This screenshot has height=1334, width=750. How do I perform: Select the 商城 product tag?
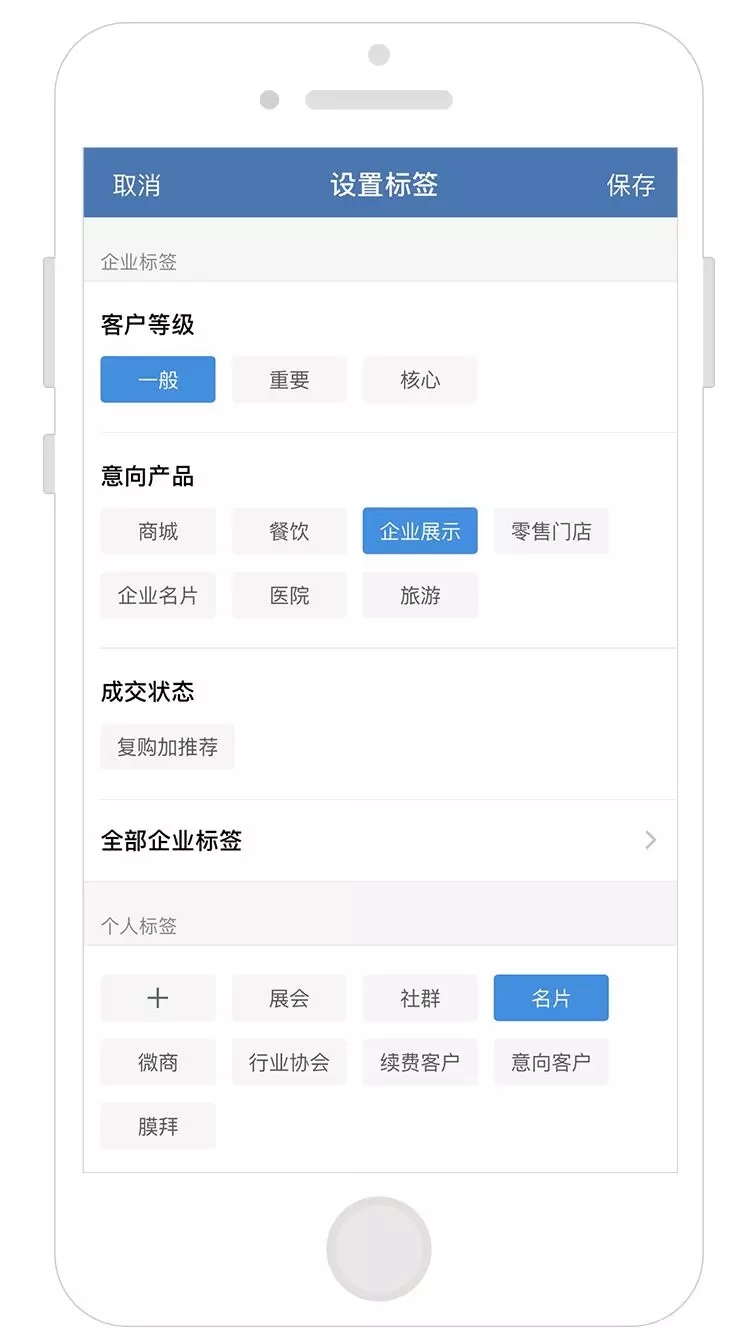click(x=158, y=531)
